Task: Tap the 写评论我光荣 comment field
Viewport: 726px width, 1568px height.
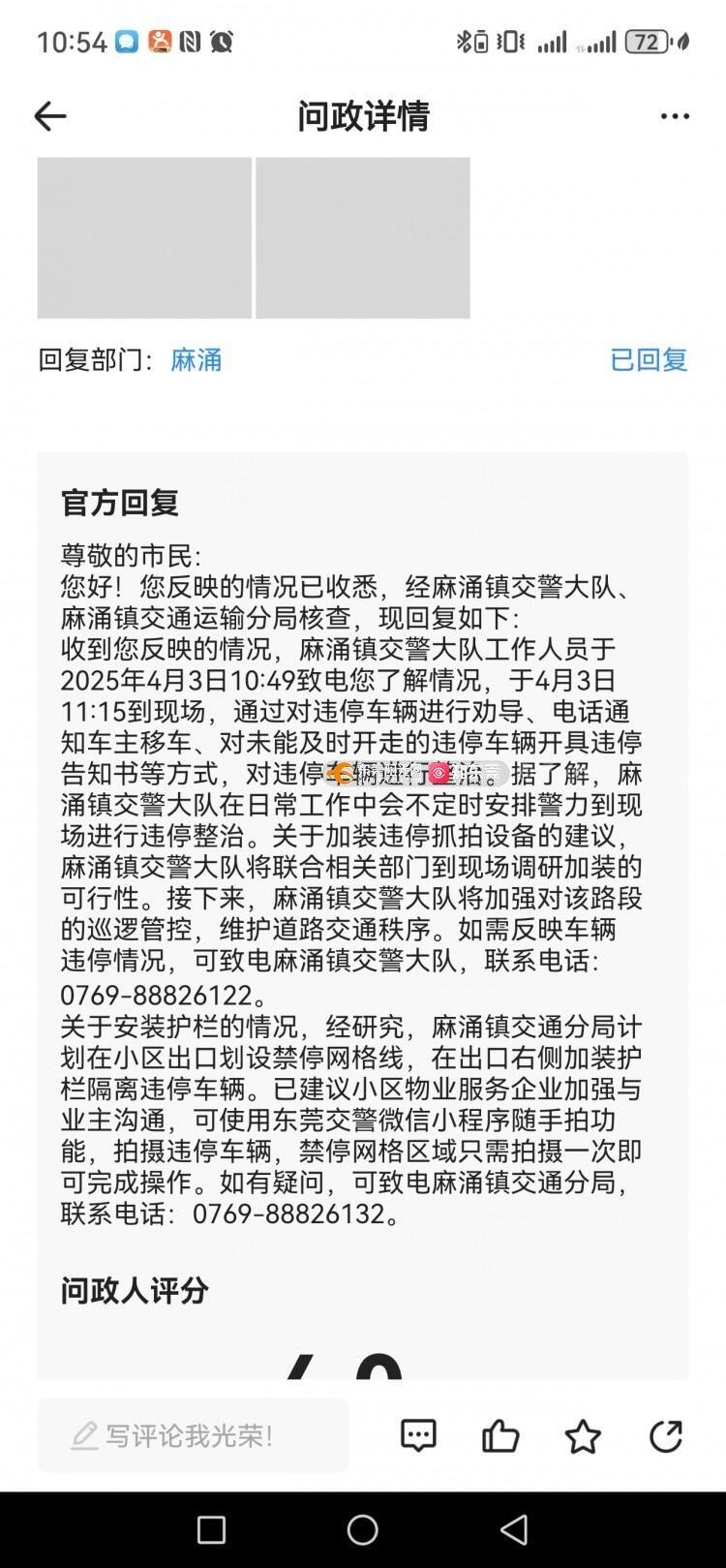Action: click(193, 1435)
